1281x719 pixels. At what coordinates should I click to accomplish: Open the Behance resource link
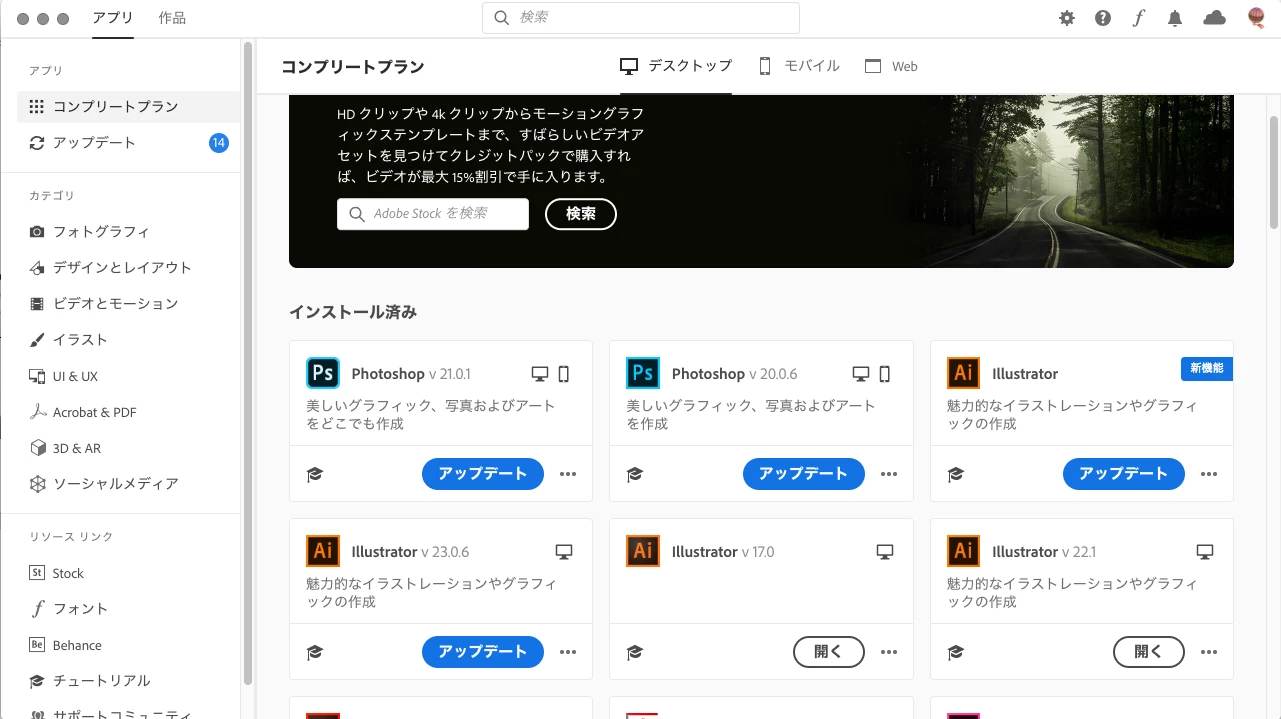pos(77,645)
